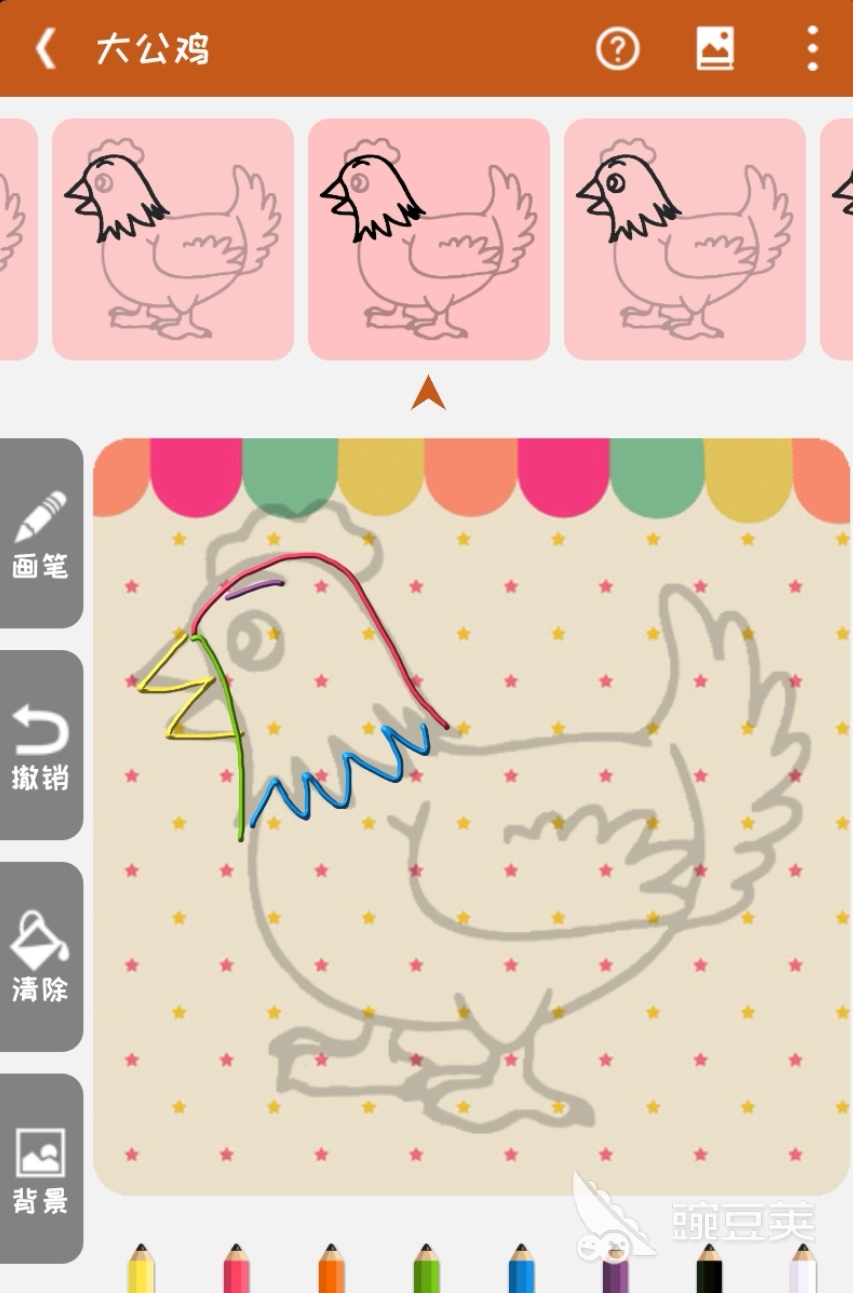Pick the white pencil
Viewport: 853px width, 1293px height.
coord(803,1270)
